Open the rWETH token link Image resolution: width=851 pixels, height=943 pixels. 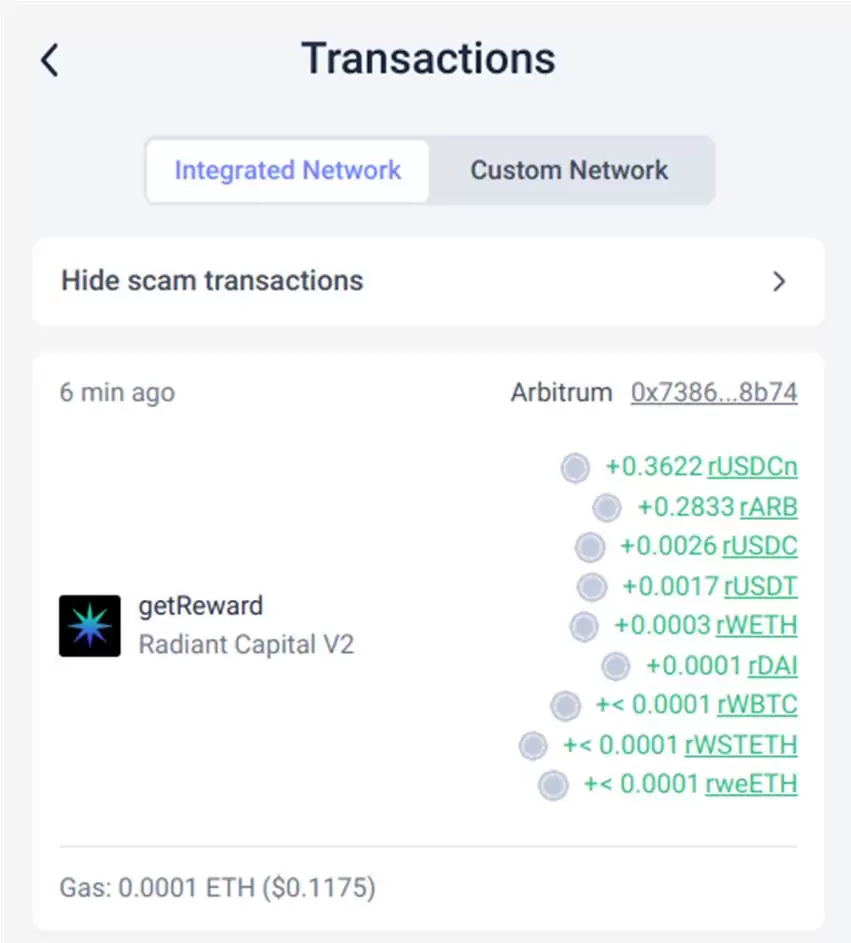pos(756,626)
